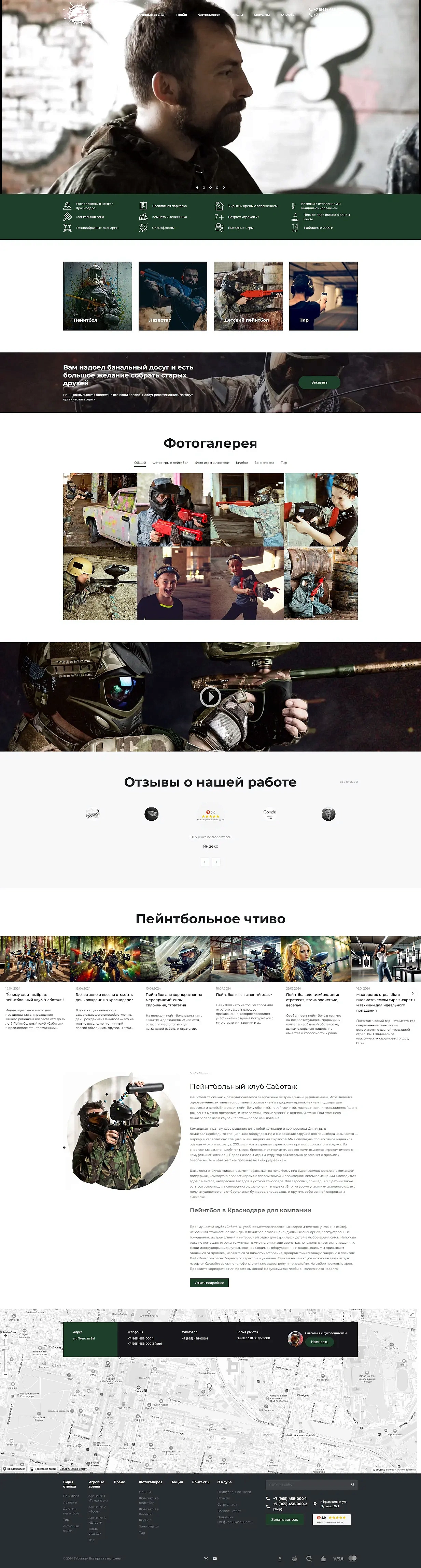The image size is (421, 1568).
Task: Open the все отзывы link
Action: pyautogui.click(x=349, y=781)
